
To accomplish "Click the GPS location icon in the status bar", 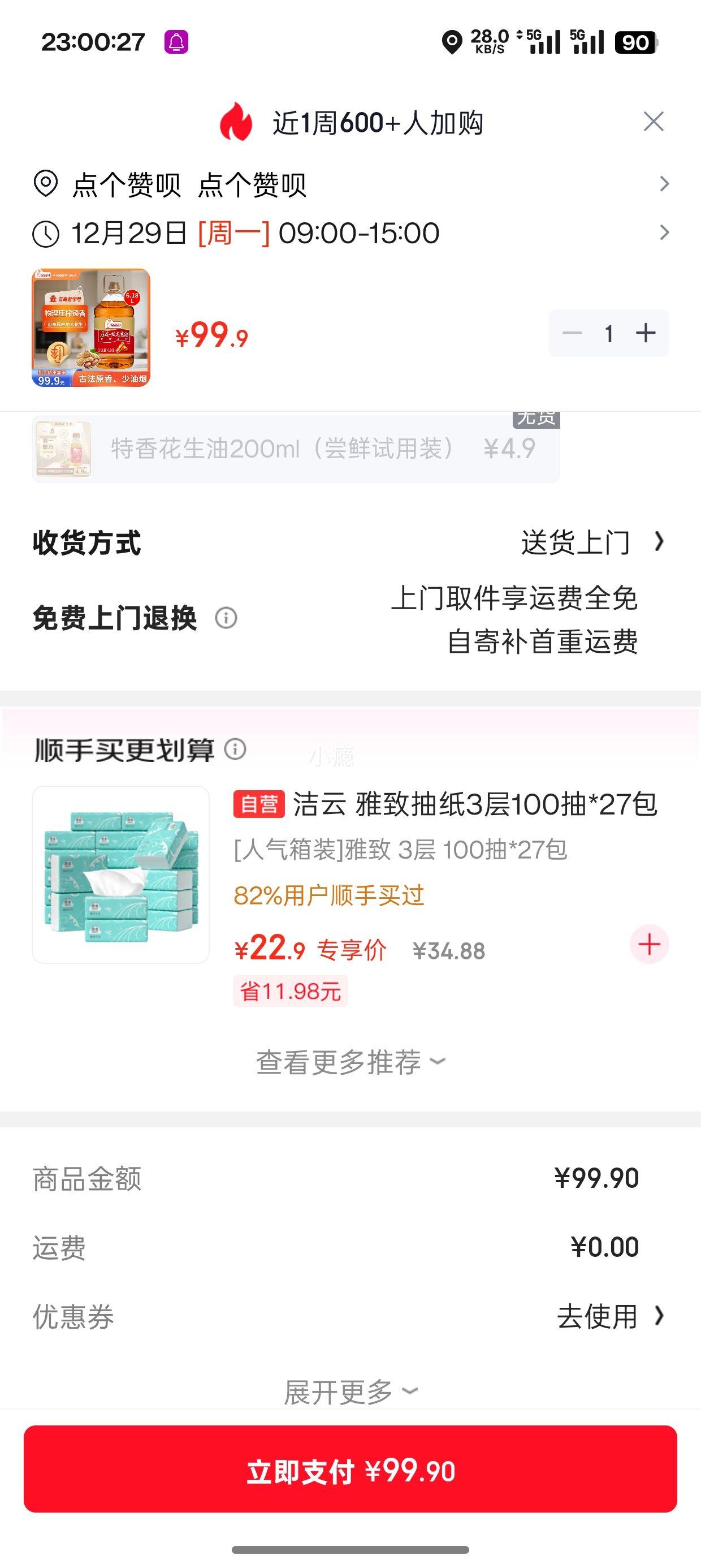I will click(x=454, y=41).
